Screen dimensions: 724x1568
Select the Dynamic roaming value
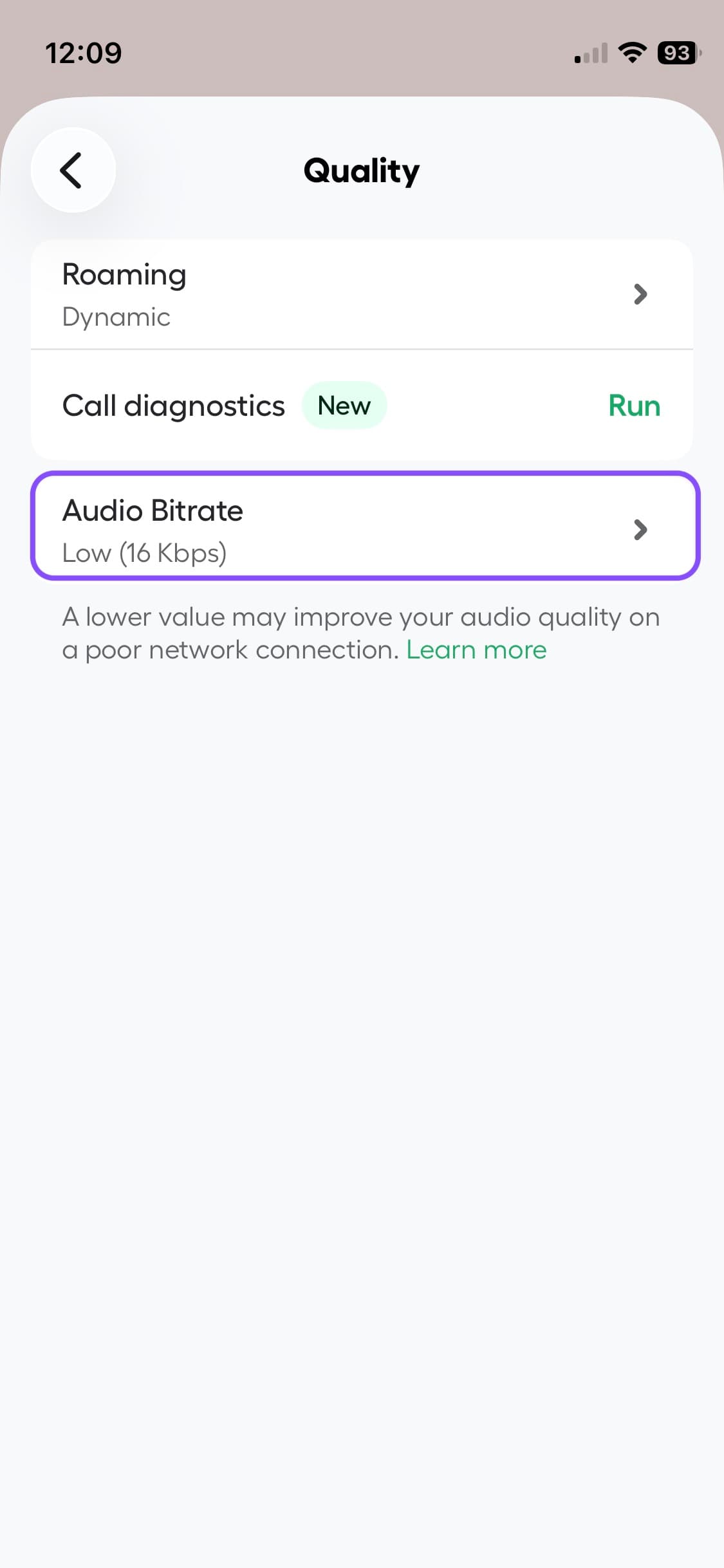[116, 316]
